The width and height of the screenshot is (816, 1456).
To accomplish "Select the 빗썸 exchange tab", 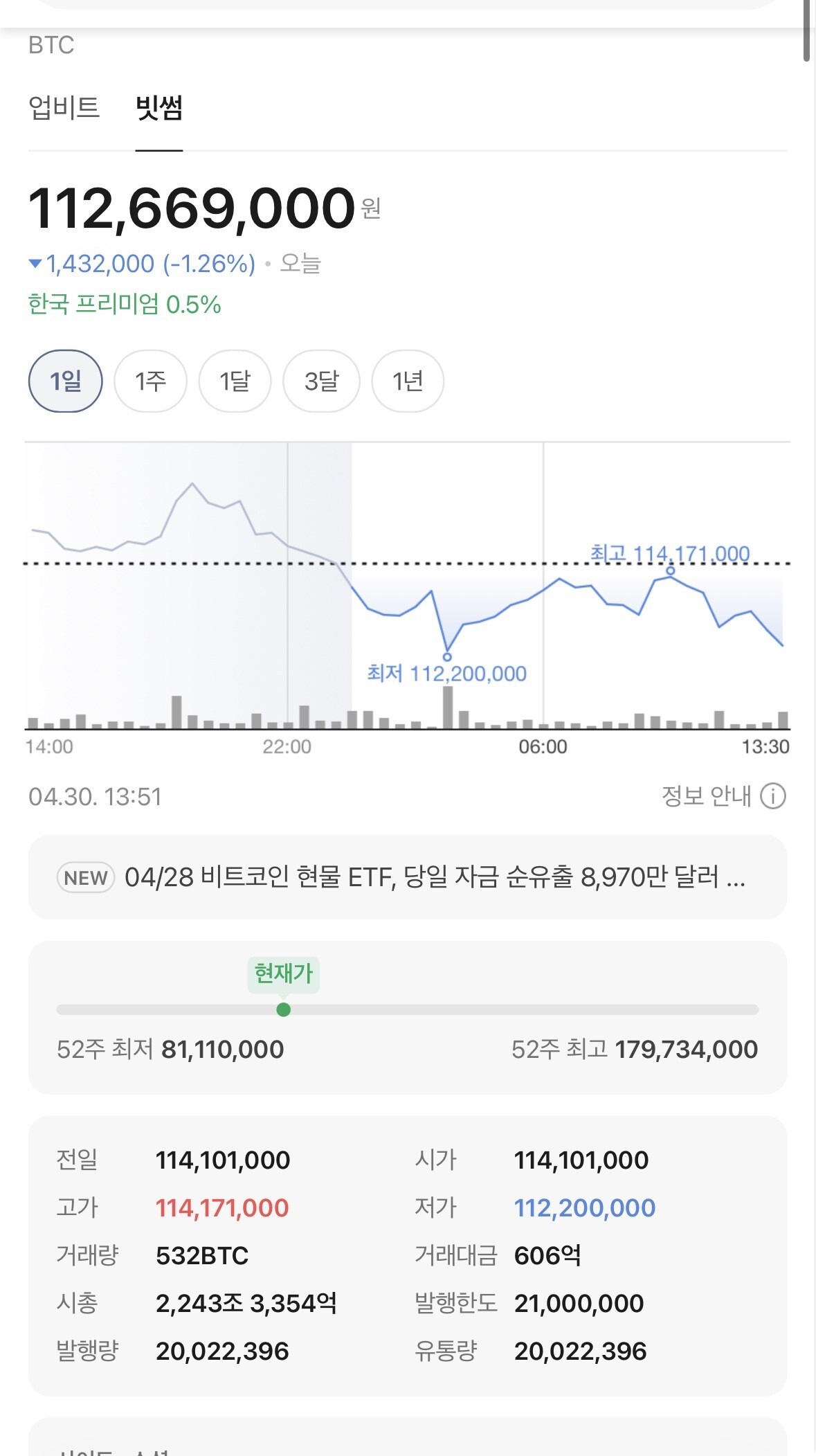I will [x=159, y=108].
